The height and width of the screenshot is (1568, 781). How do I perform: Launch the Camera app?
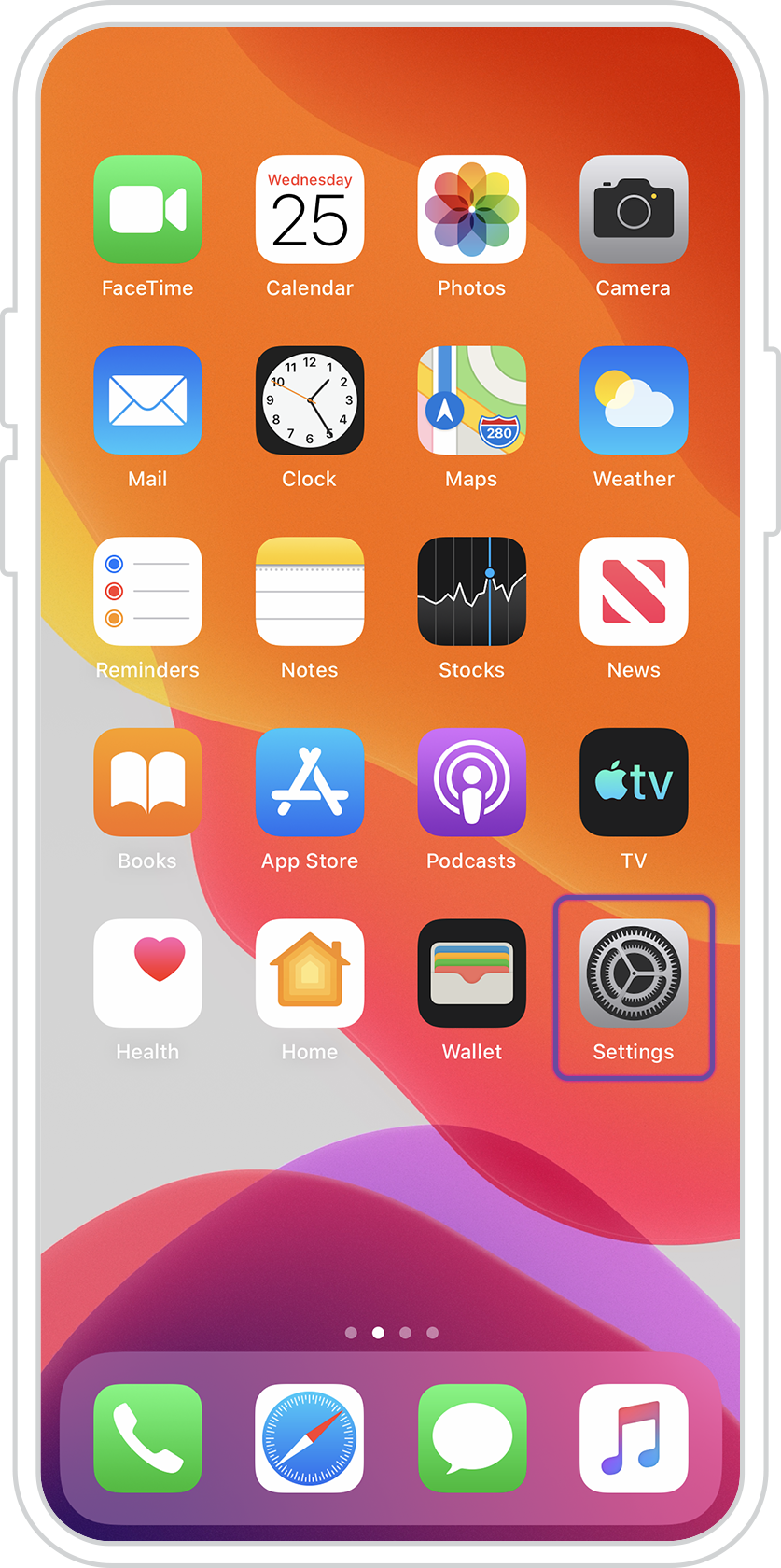tap(634, 209)
